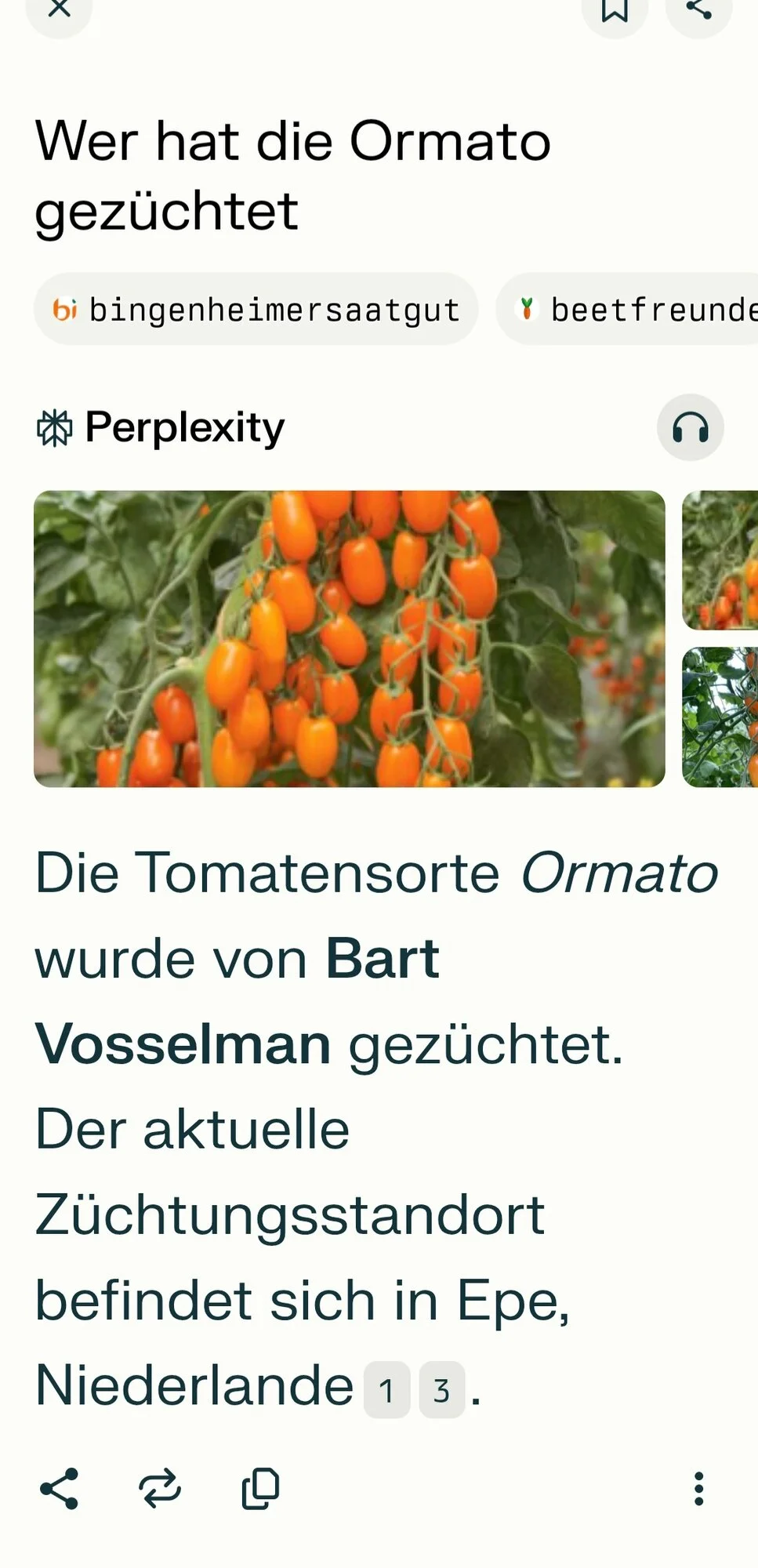Viewport: 758px width, 1568px height.
Task: Share thread from top bar
Action: tap(698, 11)
